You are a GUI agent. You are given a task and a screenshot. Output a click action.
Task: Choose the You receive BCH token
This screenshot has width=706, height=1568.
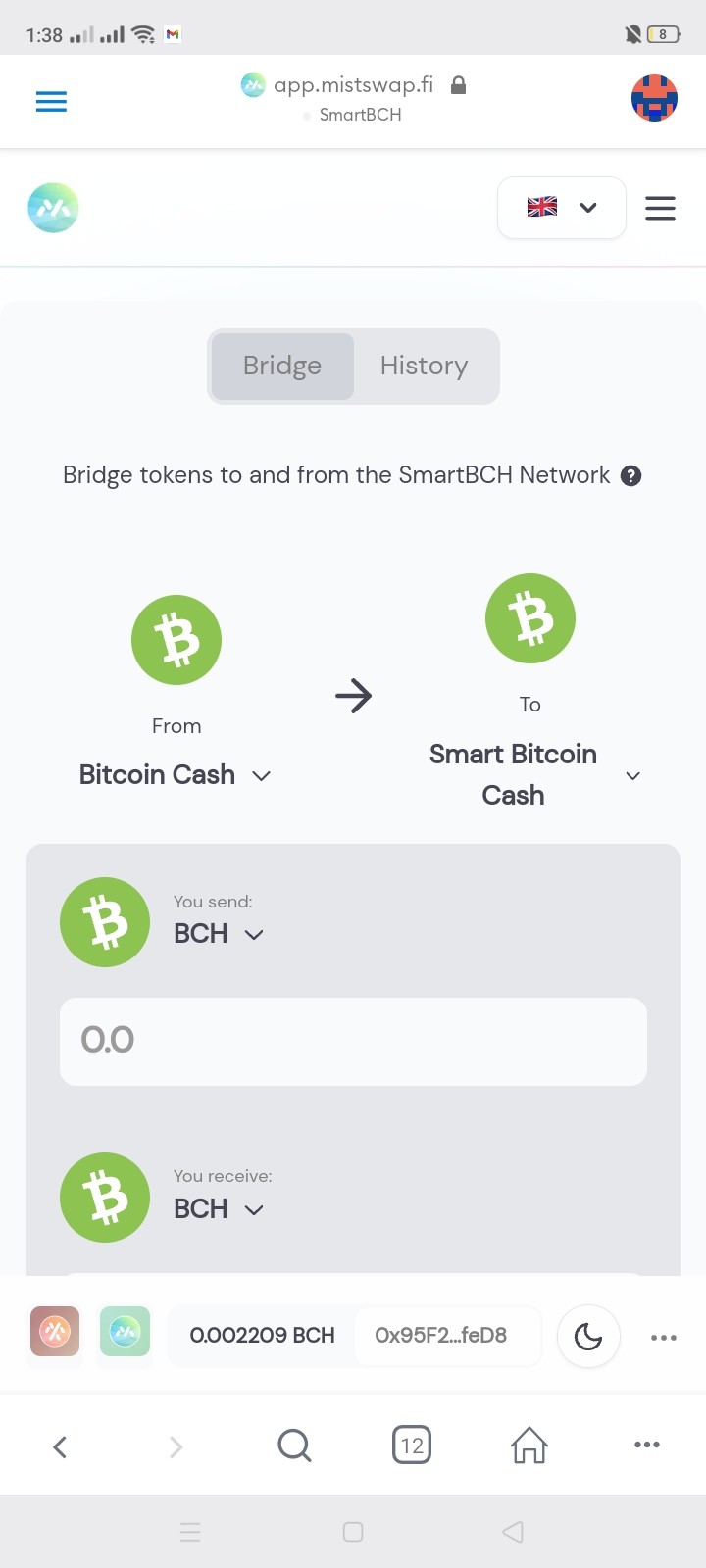tap(218, 1209)
